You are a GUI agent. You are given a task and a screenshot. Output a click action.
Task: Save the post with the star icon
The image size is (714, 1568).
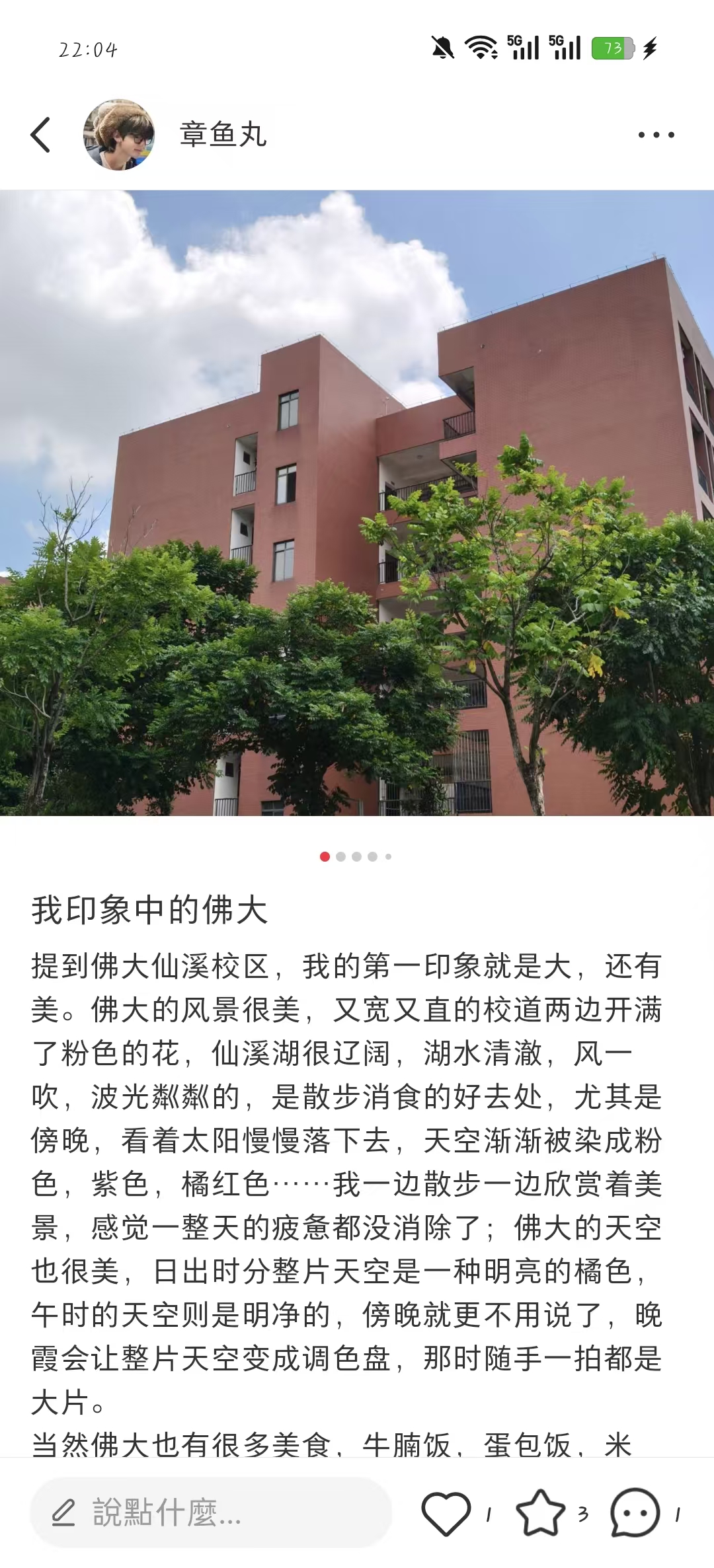pyautogui.click(x=540, y=1512)
